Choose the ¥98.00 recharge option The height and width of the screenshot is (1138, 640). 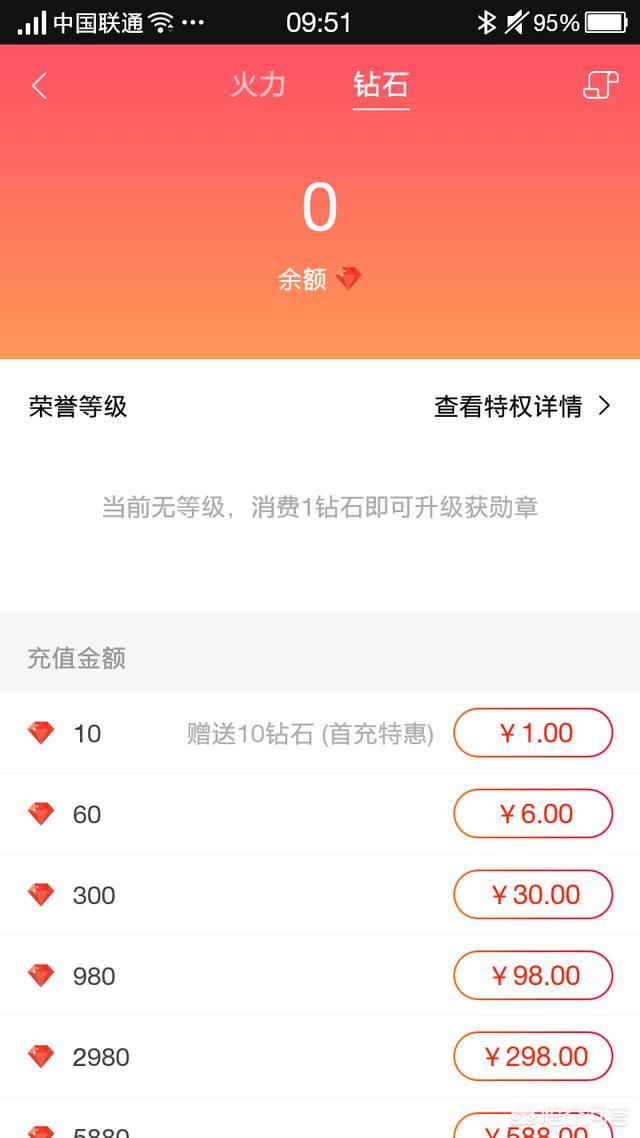[533, 976]
